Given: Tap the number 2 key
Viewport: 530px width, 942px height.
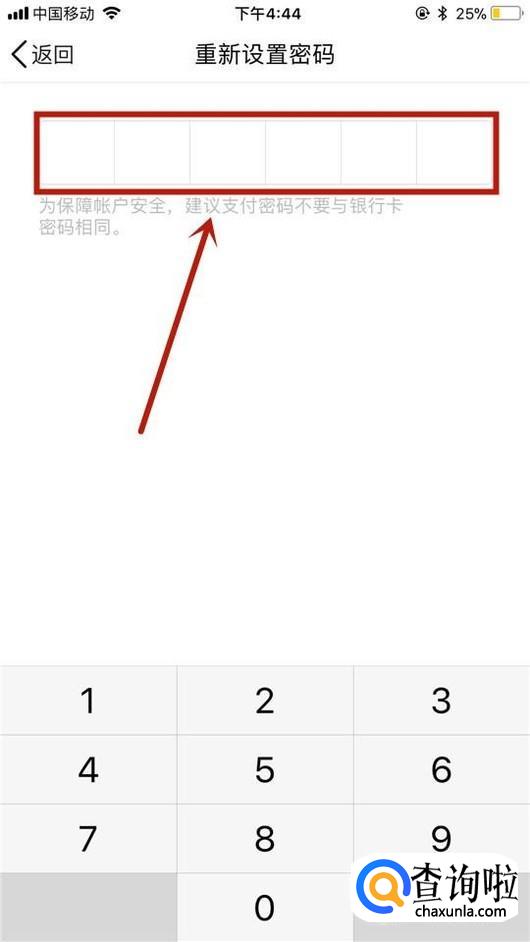Looking at the screenshot, I should tap(265, 700).
